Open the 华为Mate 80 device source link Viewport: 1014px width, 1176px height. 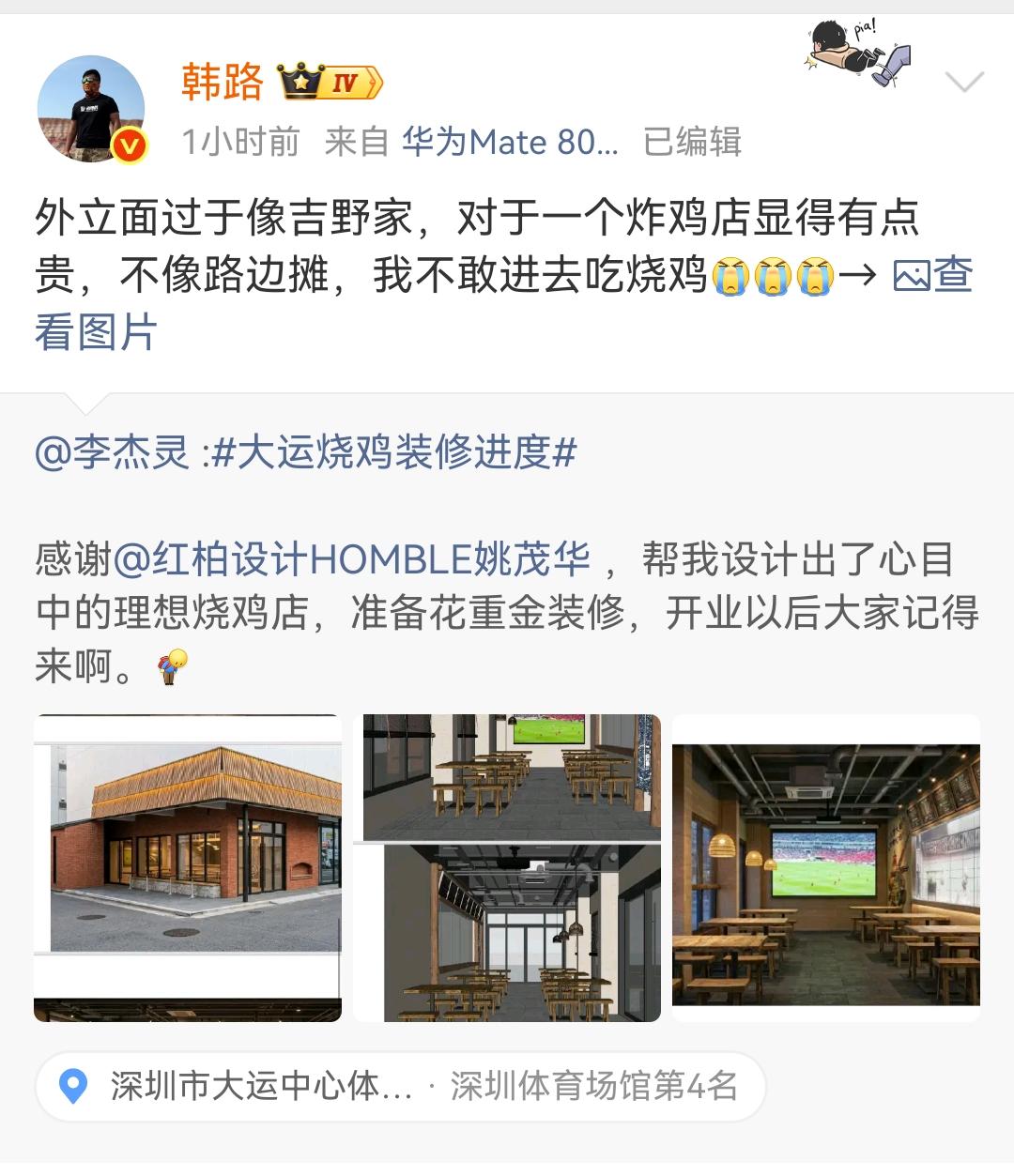point(507,143)
